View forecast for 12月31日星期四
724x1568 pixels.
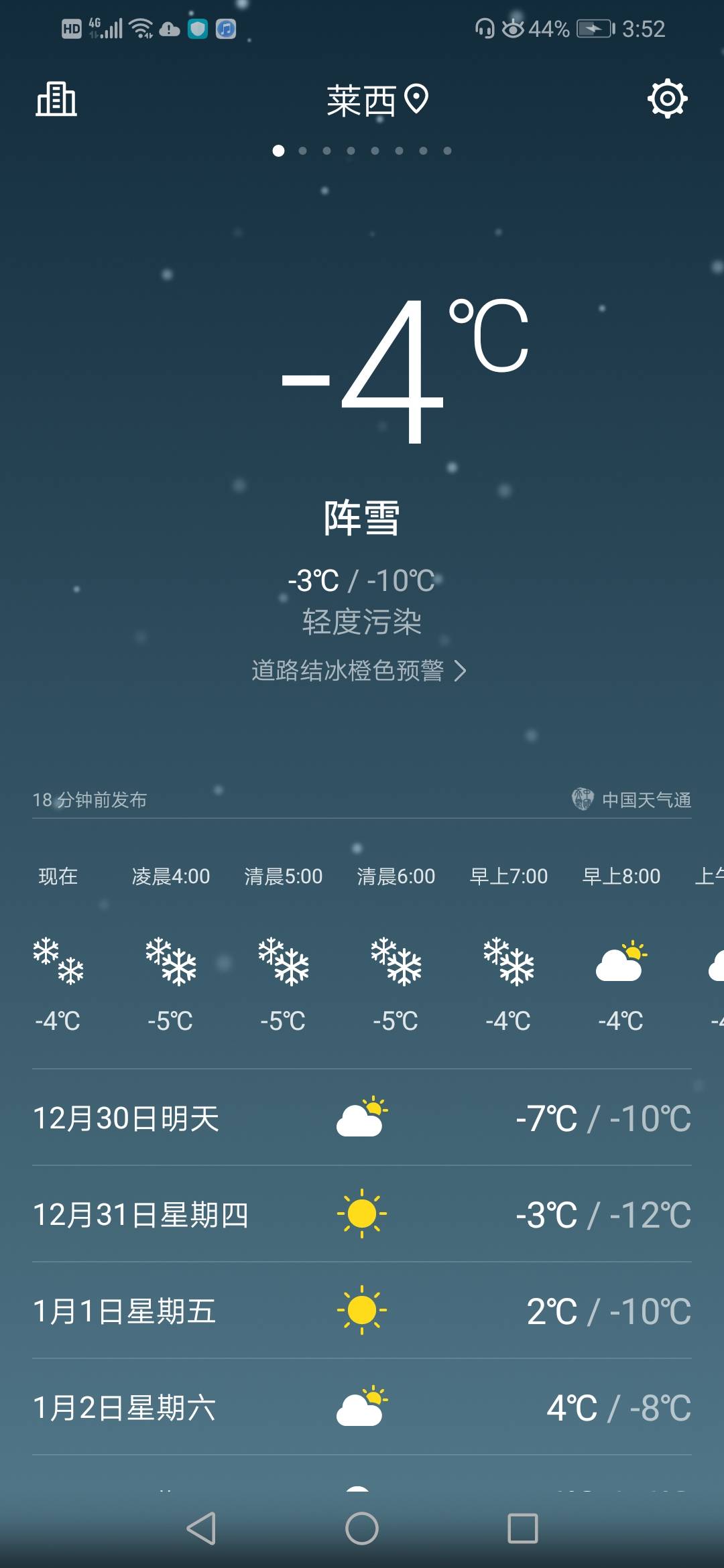(x=361, y=1214)
